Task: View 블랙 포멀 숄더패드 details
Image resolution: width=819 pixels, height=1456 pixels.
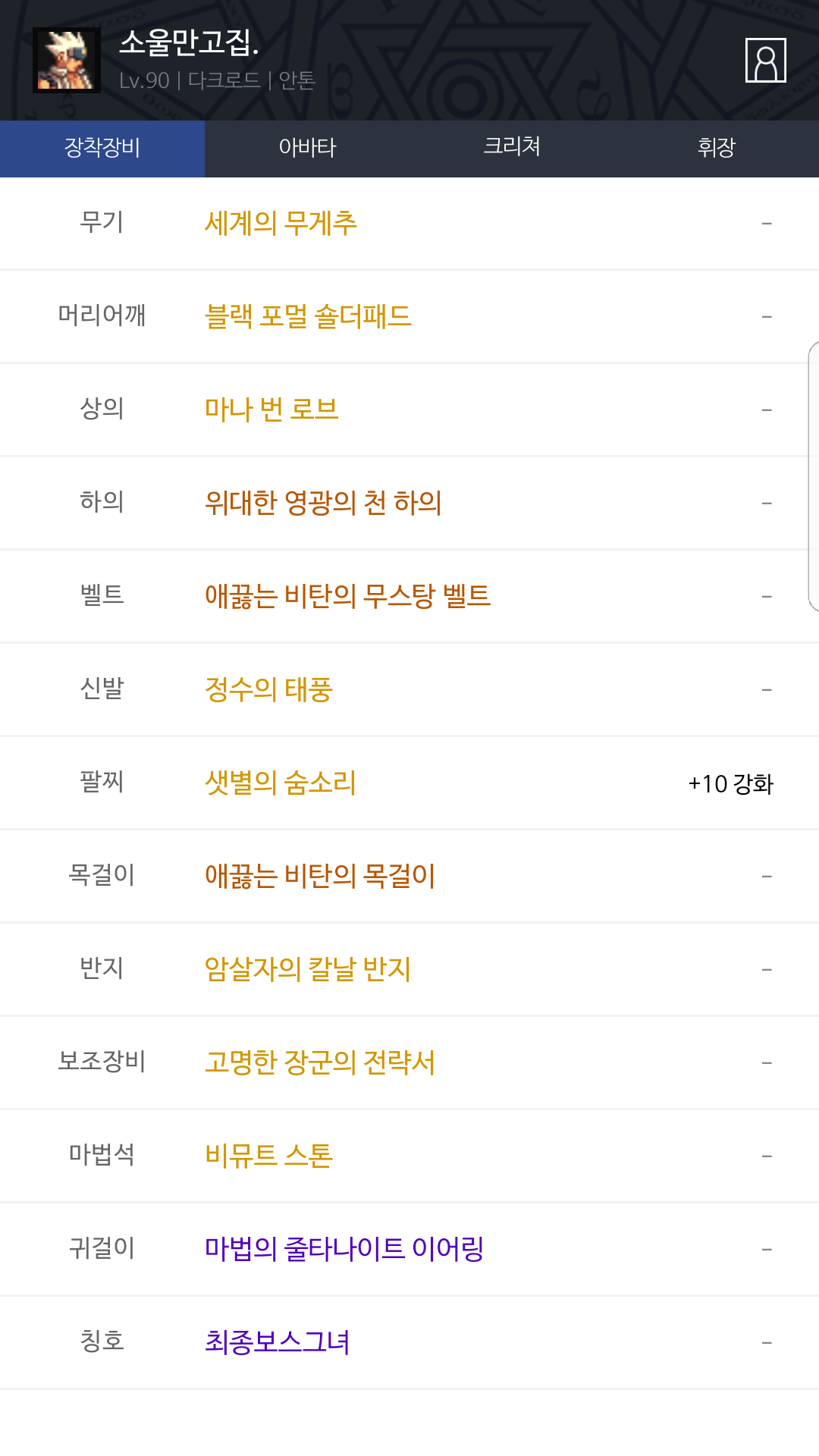Action: pyautogui.click(x=308, y=316)
